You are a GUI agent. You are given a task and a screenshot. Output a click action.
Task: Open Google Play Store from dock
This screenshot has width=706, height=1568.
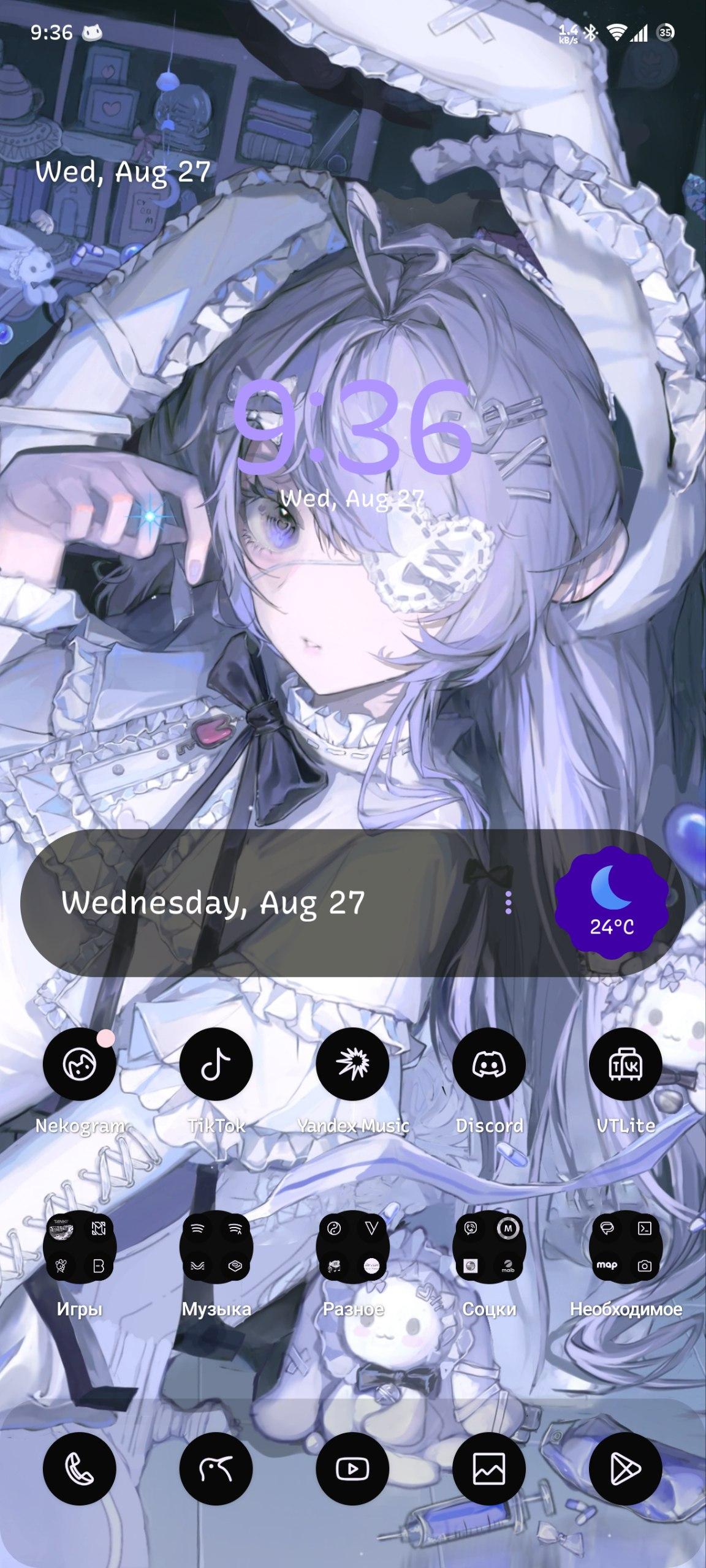[626, 1469]
